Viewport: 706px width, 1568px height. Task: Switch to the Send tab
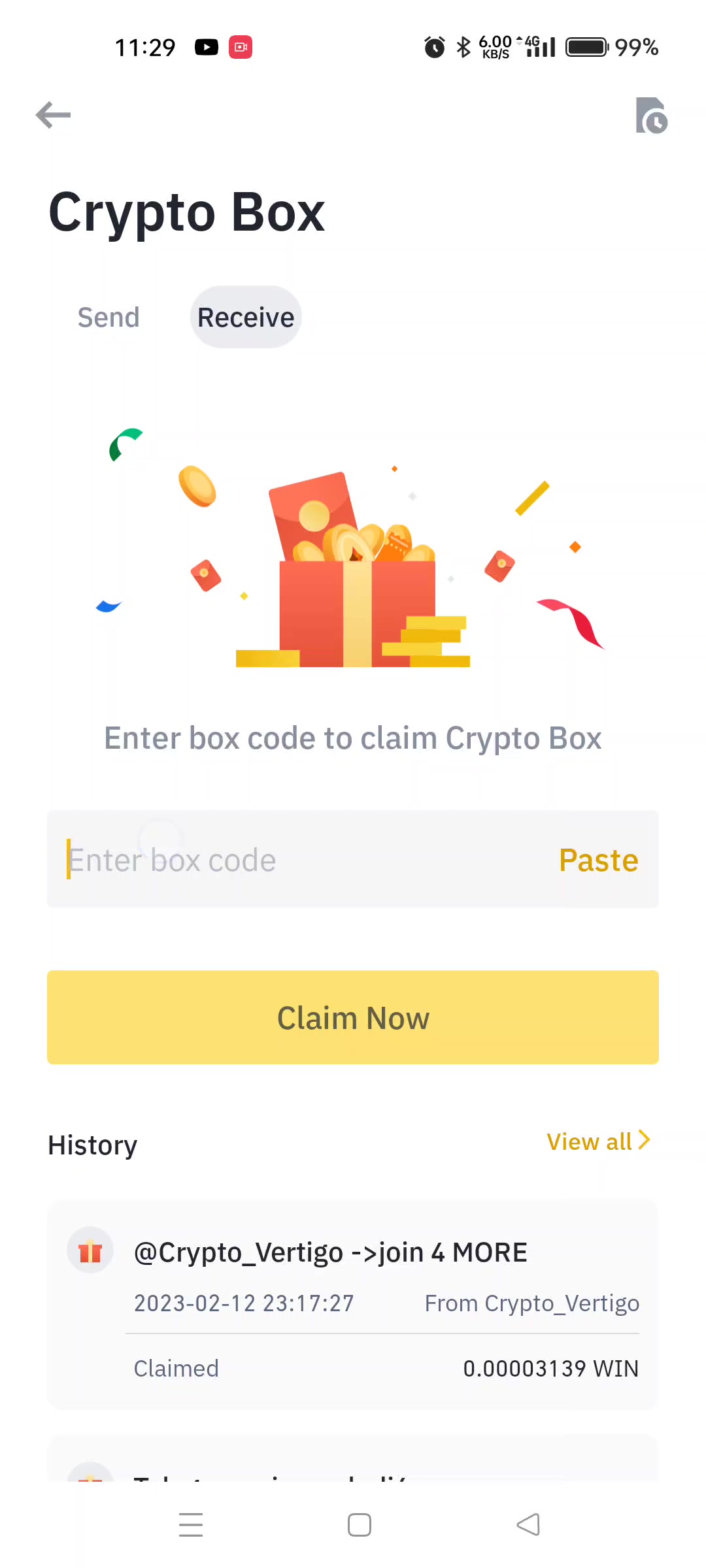coord(109,318)
